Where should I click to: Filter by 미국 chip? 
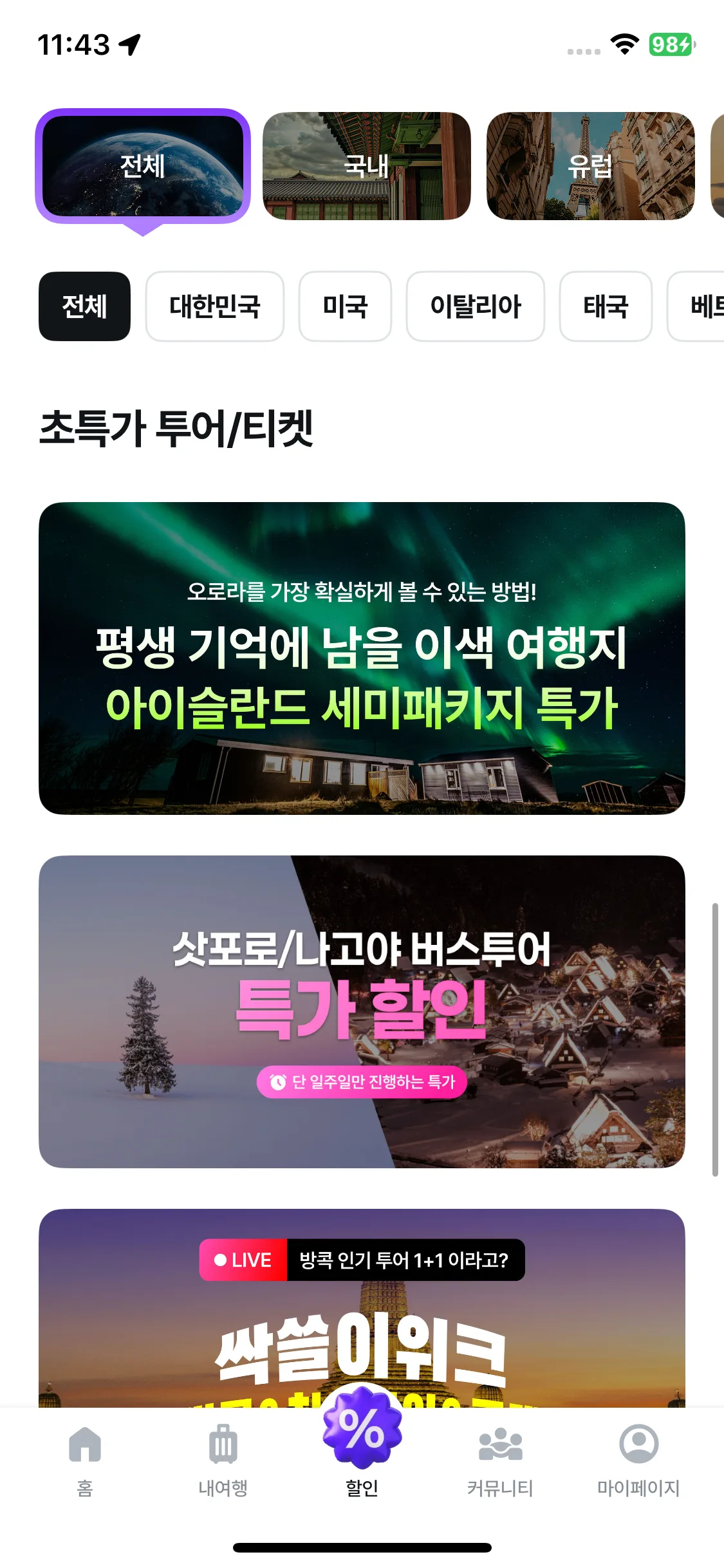pyautogui.click(x=345, y=306)
